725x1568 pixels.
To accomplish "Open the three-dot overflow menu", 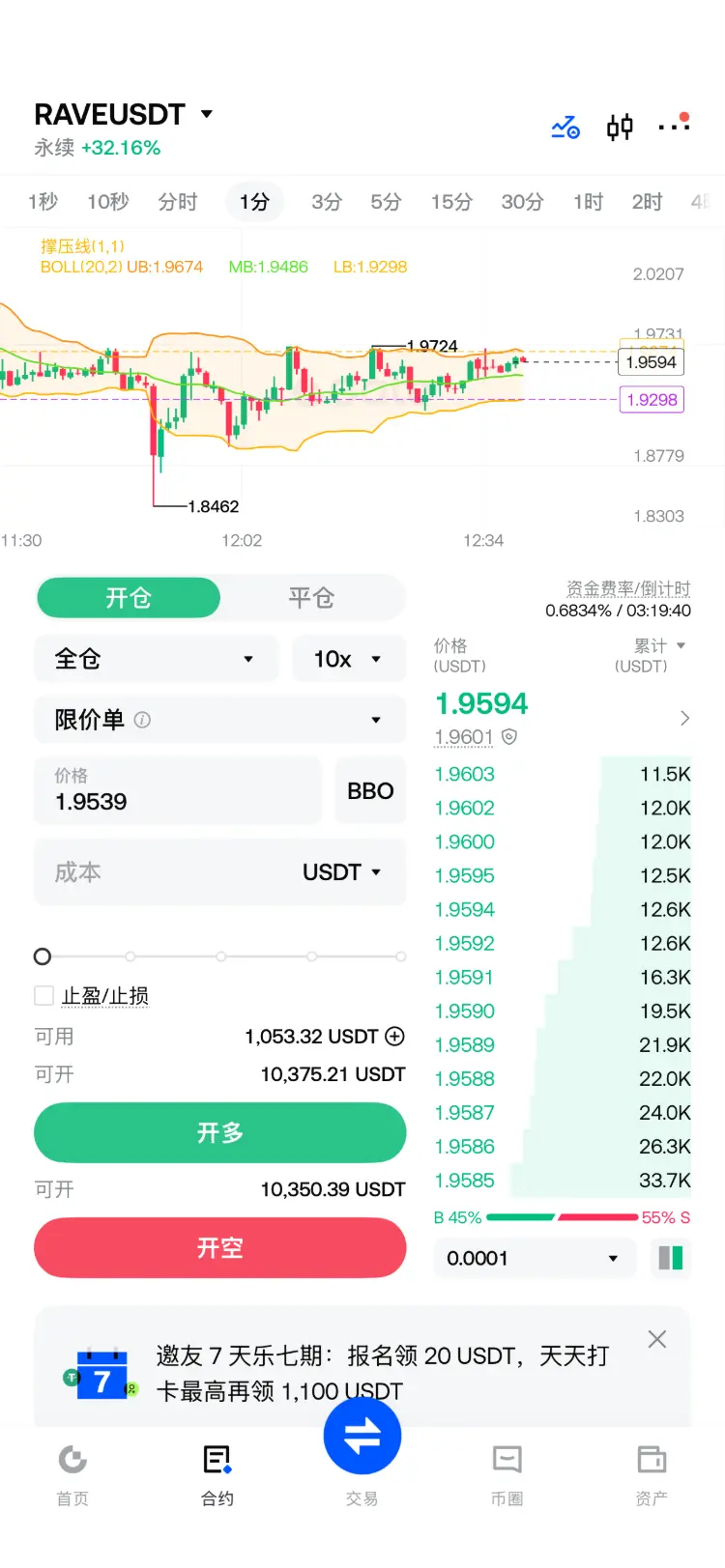I will (x=673, y=126).
